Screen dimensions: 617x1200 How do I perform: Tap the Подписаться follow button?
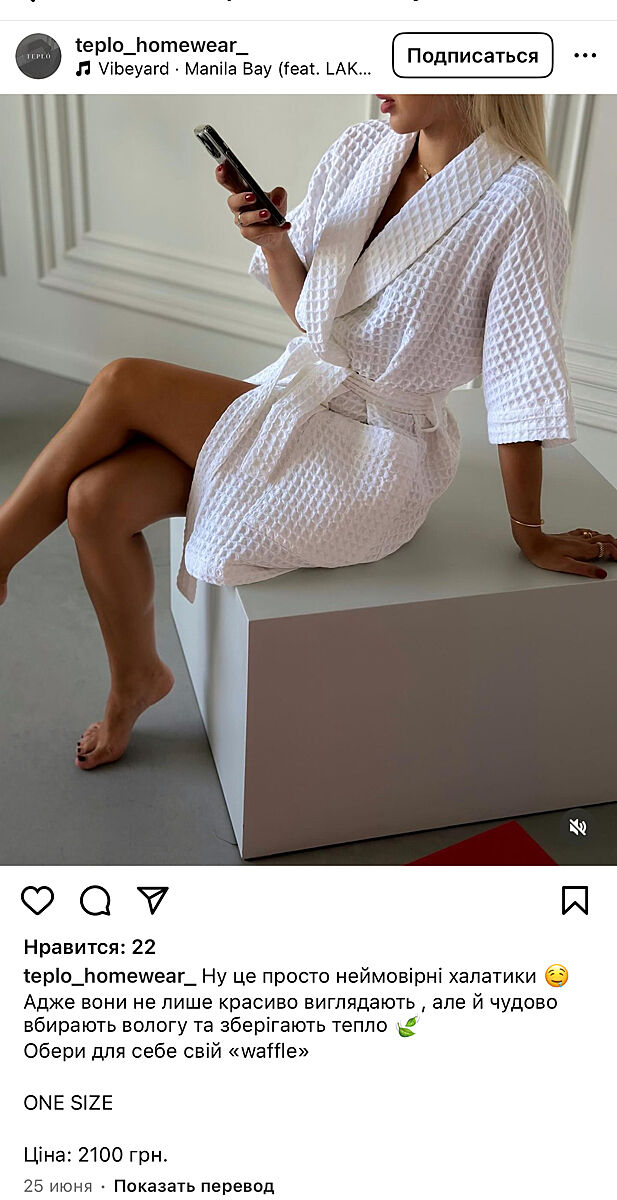[x=472, y=56]
